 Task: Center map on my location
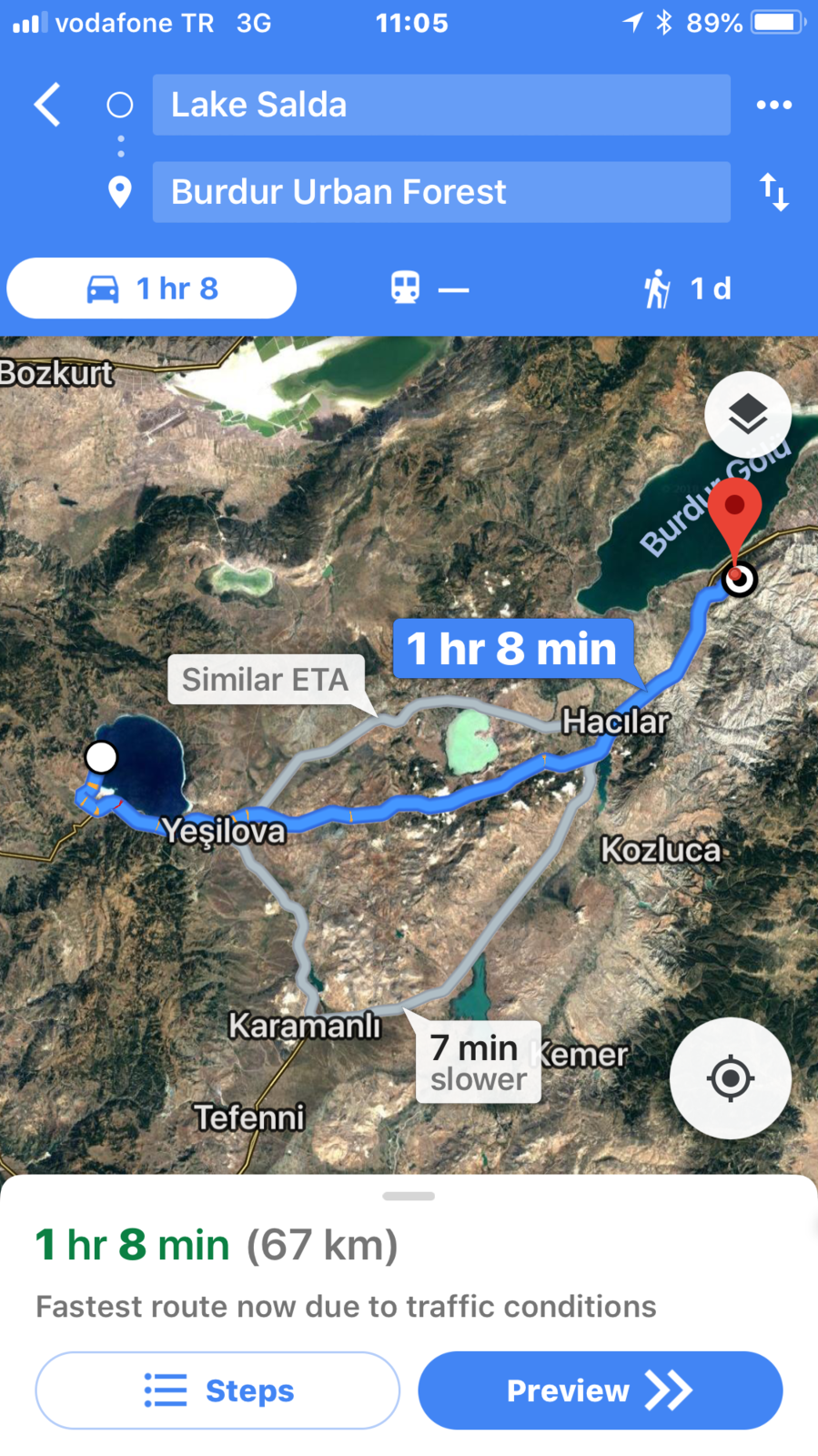(730, 1078)
